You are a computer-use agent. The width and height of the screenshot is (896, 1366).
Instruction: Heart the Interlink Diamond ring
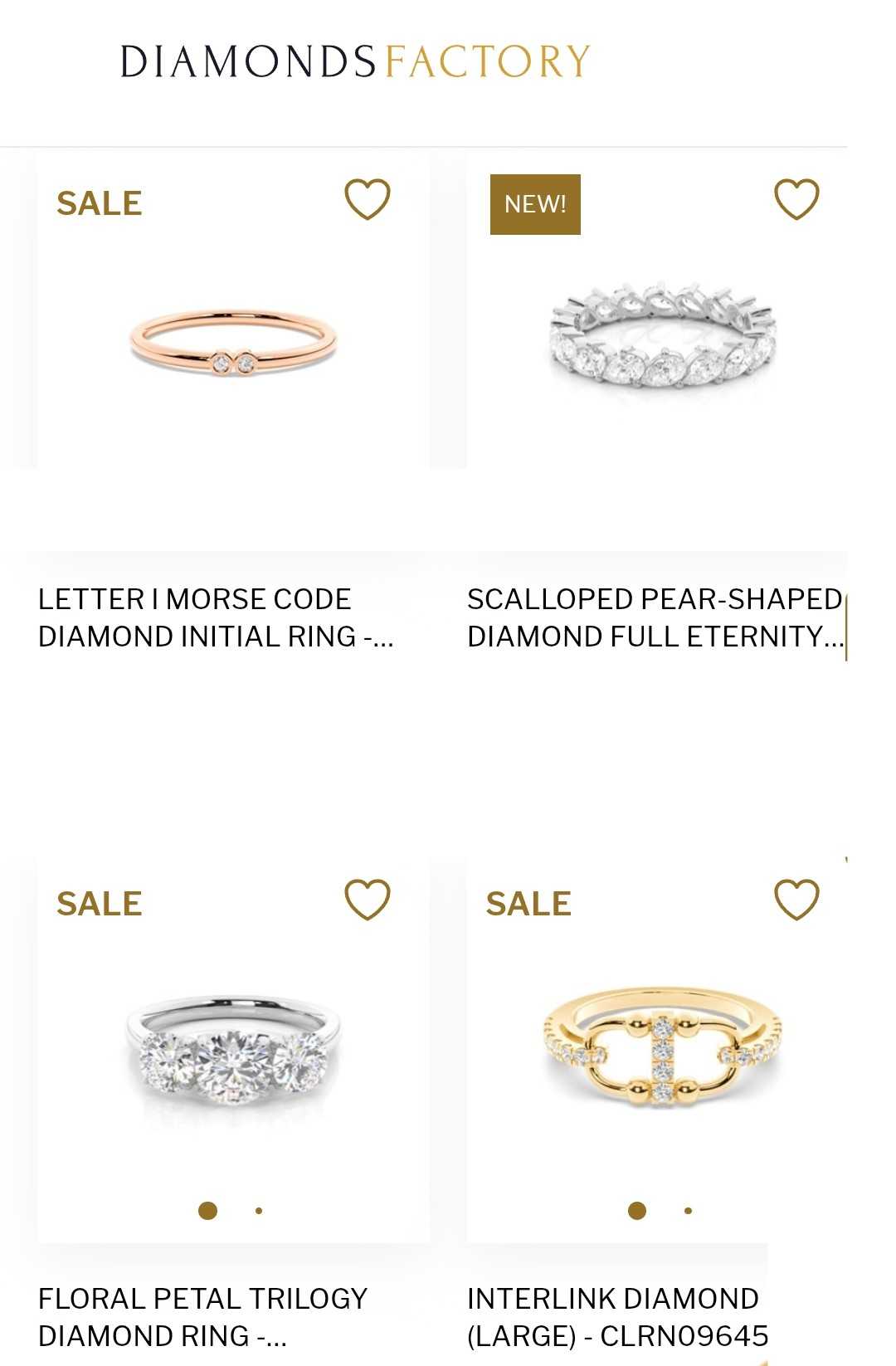point(796,900)
